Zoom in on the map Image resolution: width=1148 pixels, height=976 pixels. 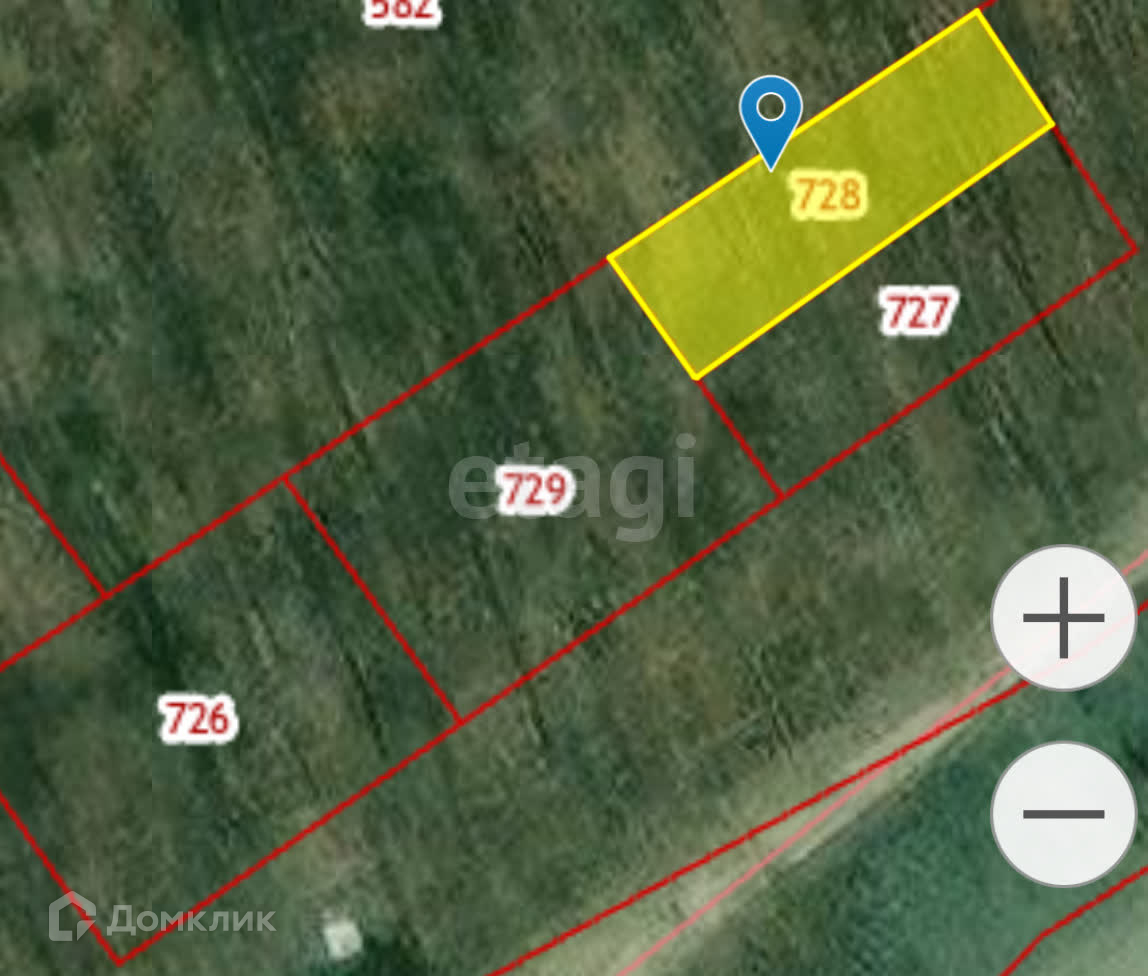1063,617
